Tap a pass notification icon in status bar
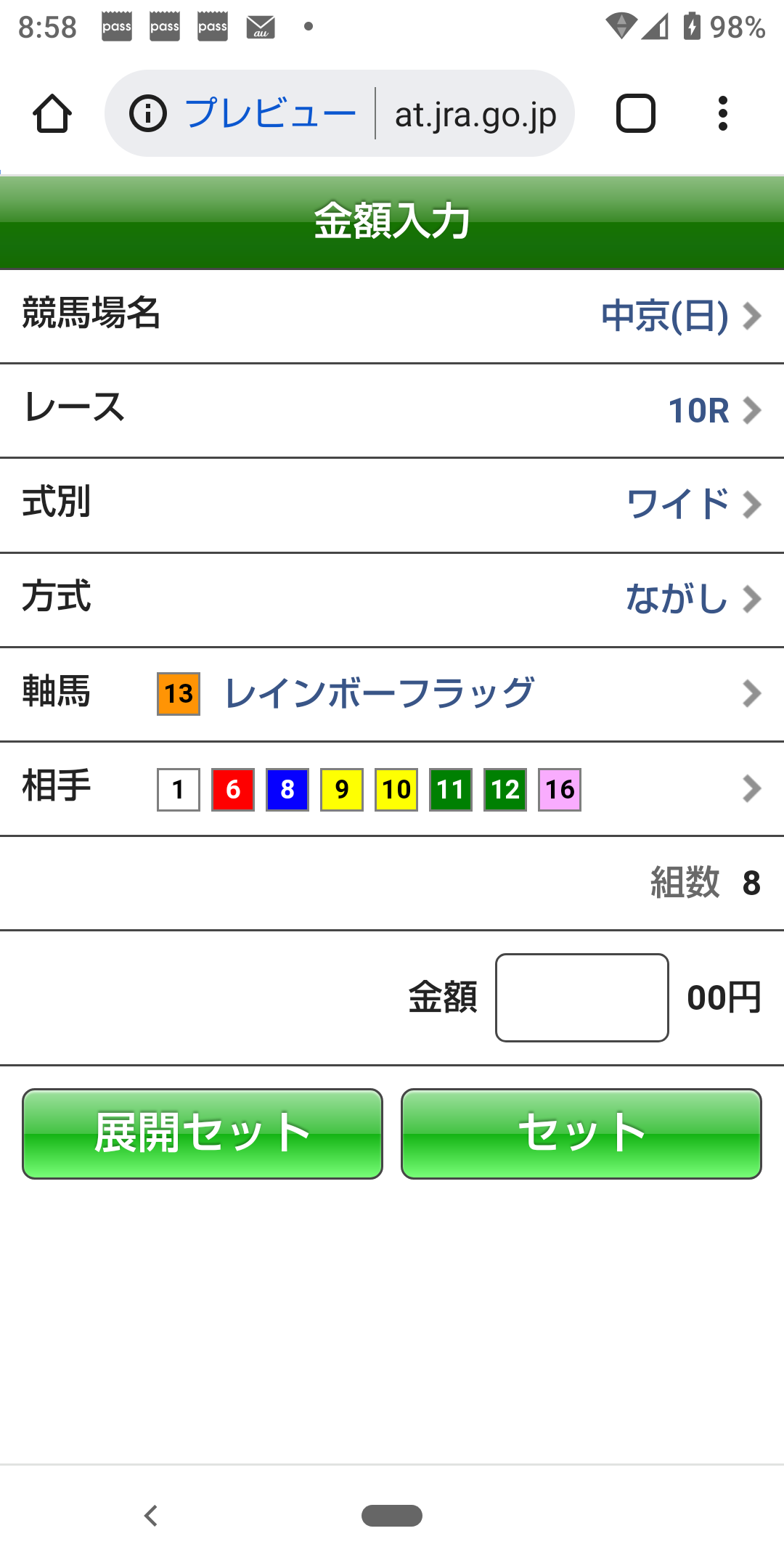This screenshot has height=1568, width=784. point(116,25)
